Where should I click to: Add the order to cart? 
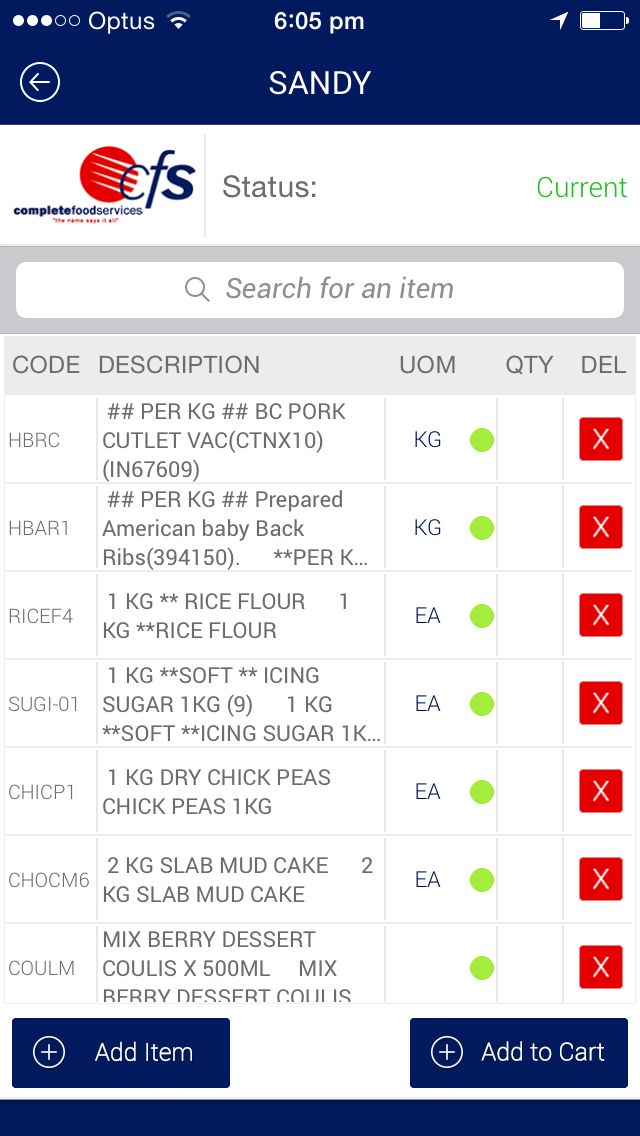519,1052
